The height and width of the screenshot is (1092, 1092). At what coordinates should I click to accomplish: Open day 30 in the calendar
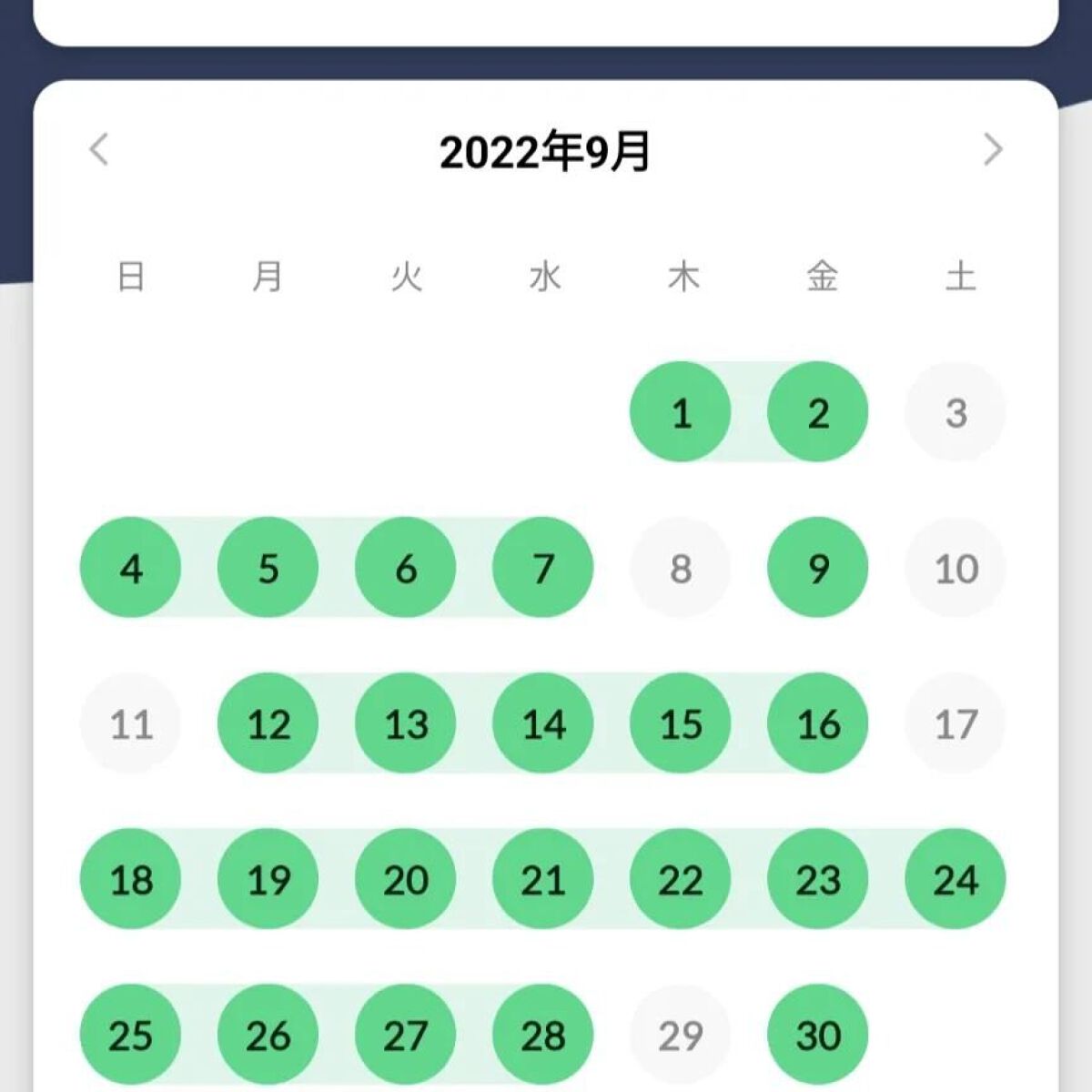point(818,1035)
